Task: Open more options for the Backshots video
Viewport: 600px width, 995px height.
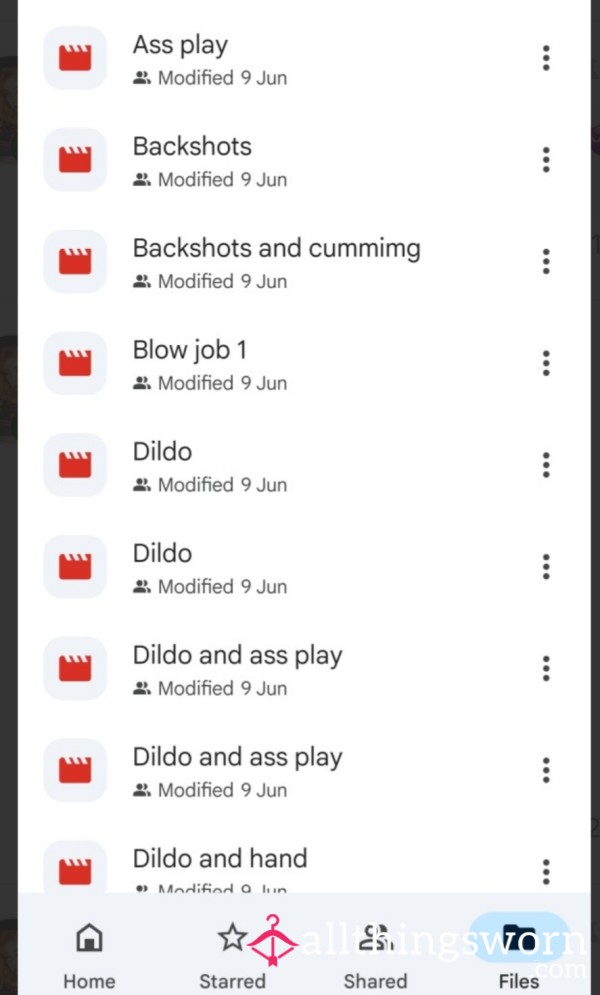Action: (x=545, y=160)
